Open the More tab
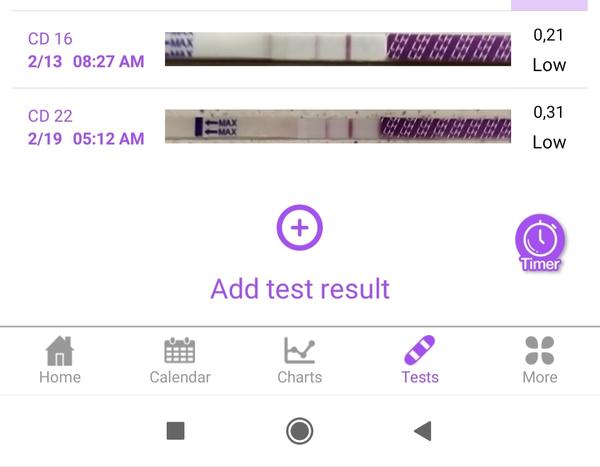600x467 pixels. [539, 360]
